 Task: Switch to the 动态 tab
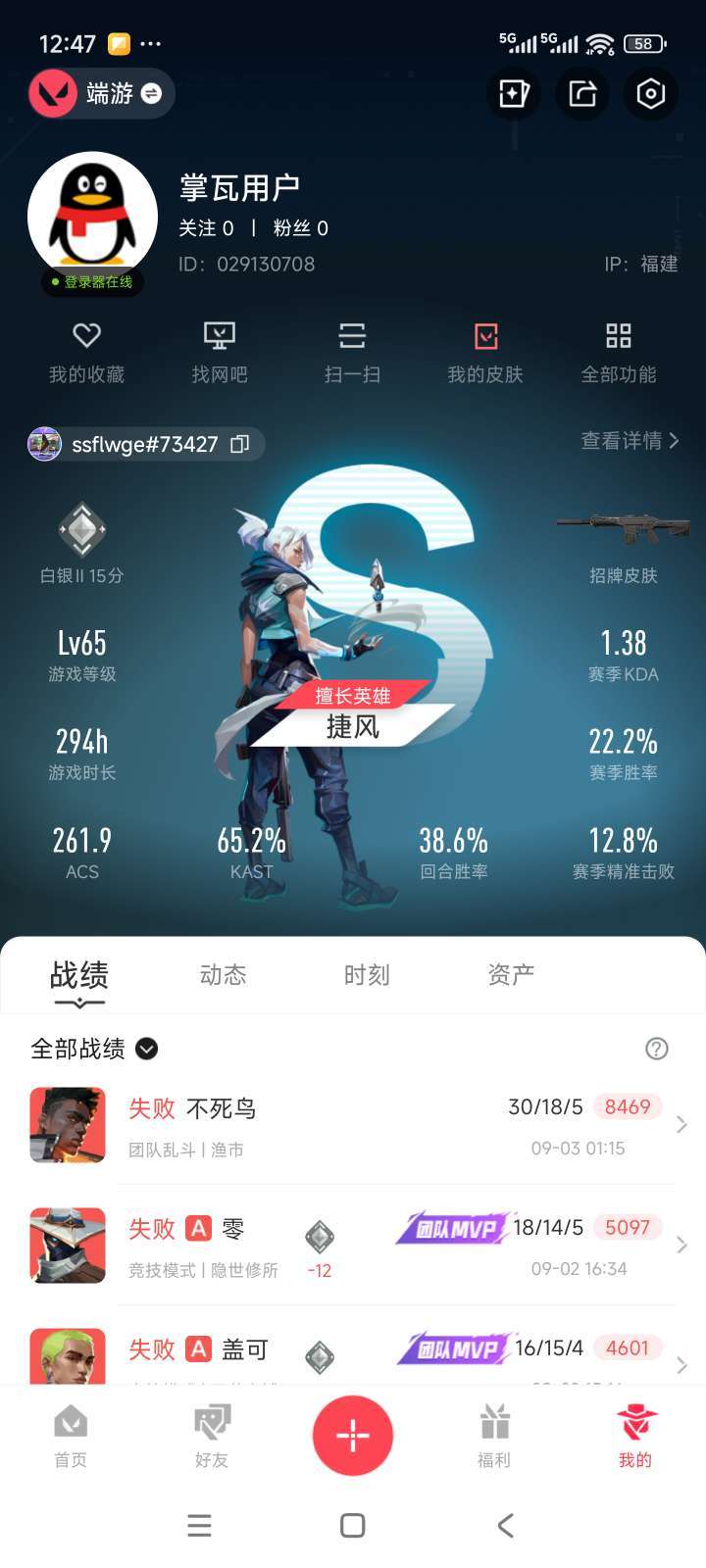tap(223, 975)
